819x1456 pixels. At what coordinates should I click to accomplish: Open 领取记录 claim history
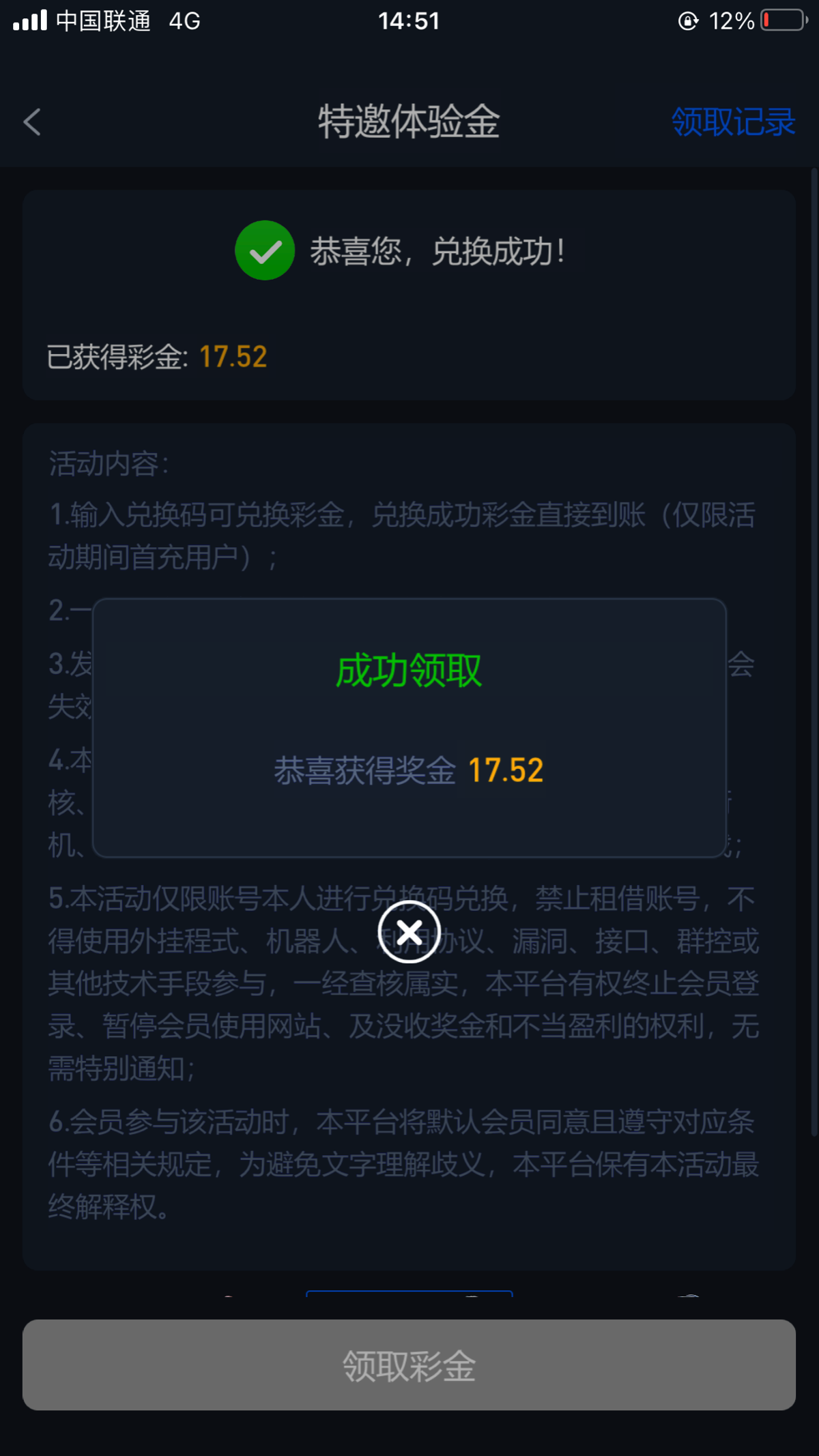coord(734,122)
